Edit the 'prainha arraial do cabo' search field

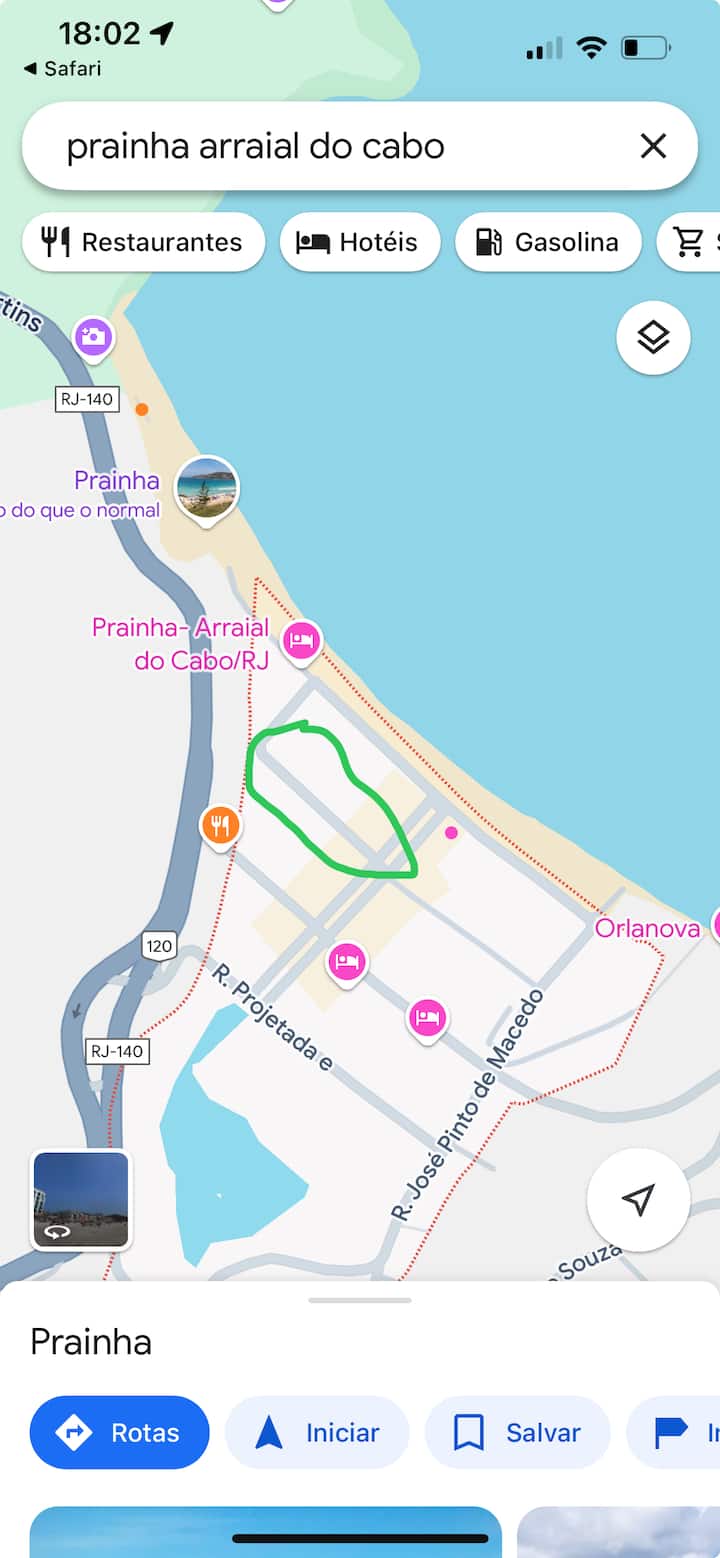(x=300, y=147)
